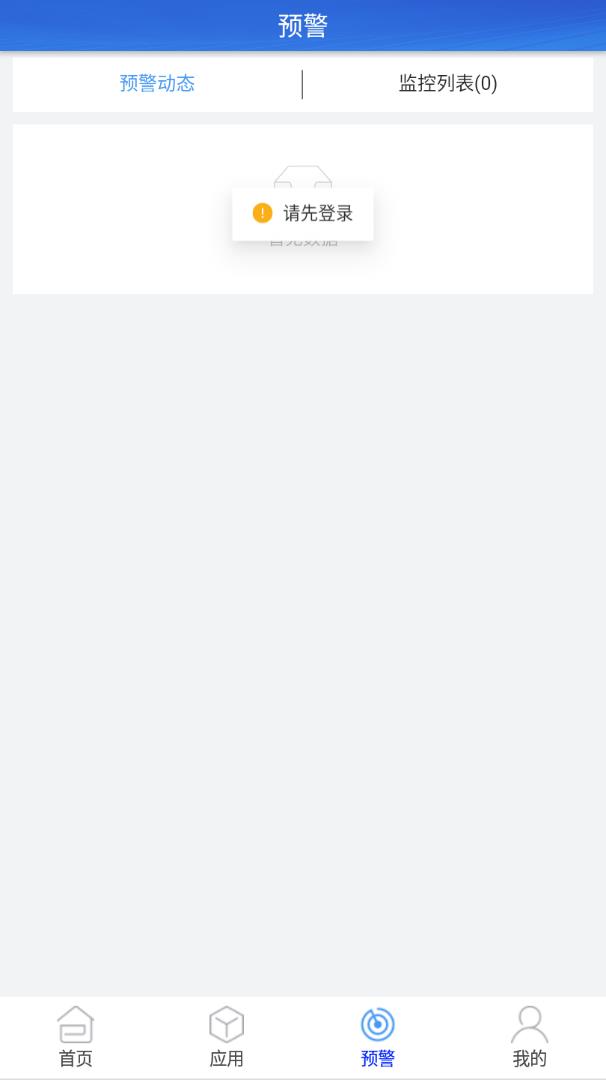The image size is (606, 1080).
Task: Open the 监控列表(0) tab
Action: 448,83
